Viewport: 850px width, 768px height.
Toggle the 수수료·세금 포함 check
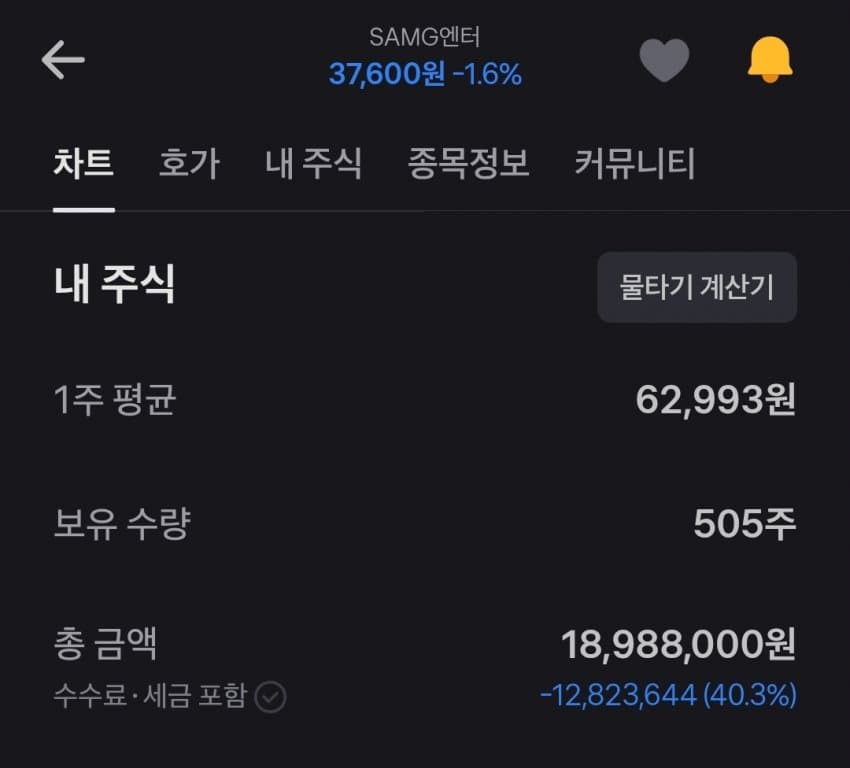[x=270, y=697]
